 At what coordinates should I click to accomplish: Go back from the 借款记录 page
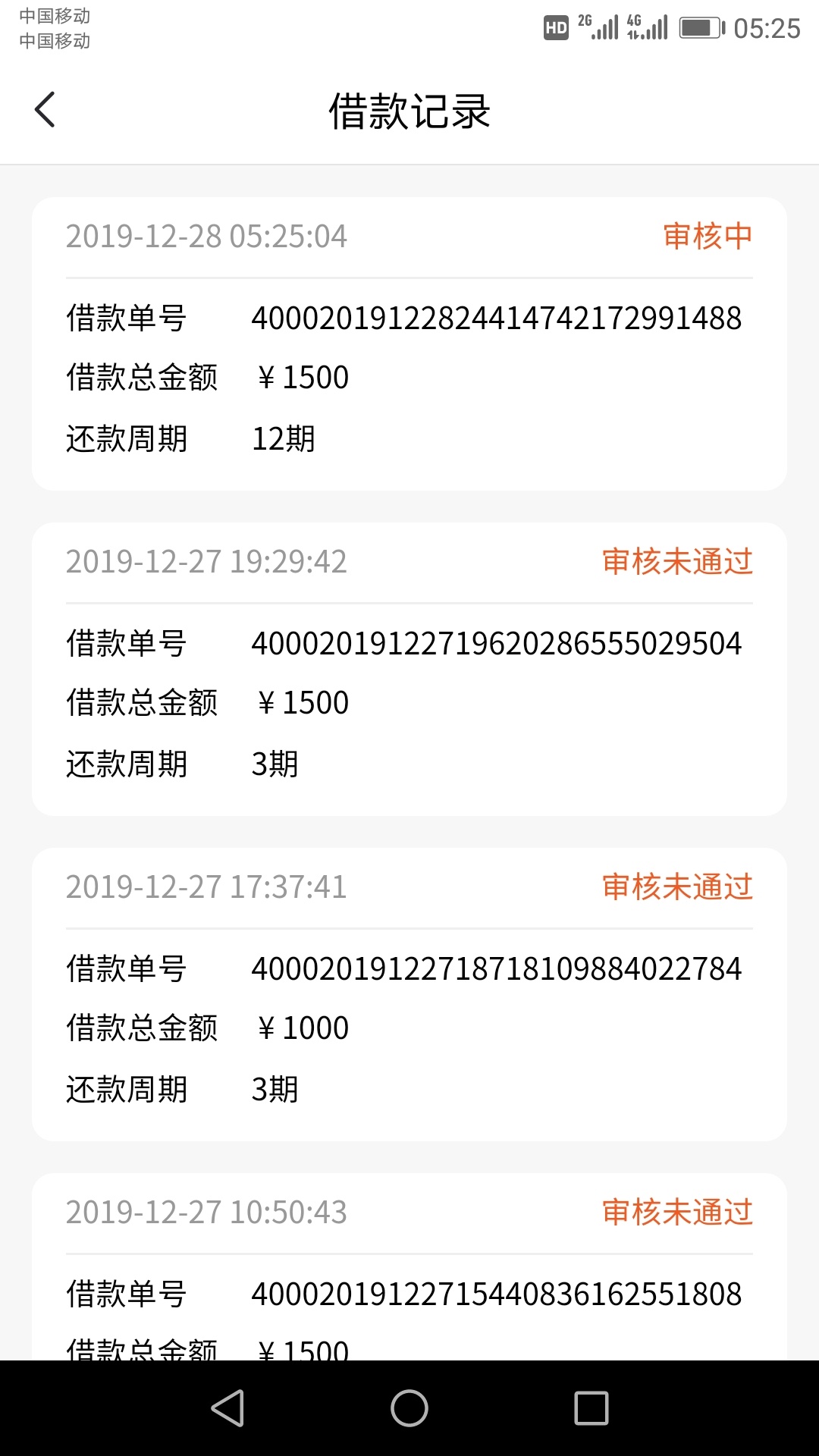(x=45, y=110)
